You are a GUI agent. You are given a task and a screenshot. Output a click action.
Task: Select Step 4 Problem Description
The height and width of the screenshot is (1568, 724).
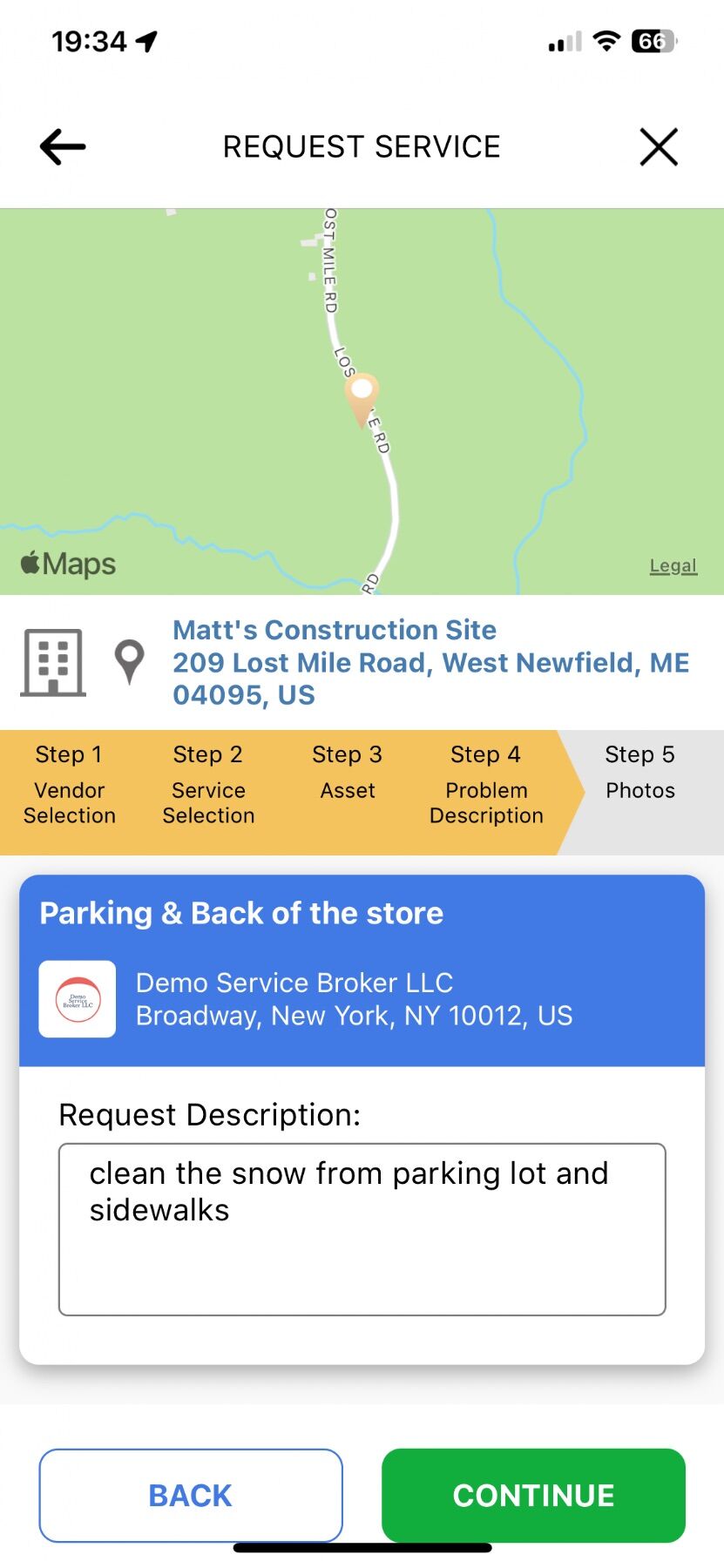coord(486,785)
